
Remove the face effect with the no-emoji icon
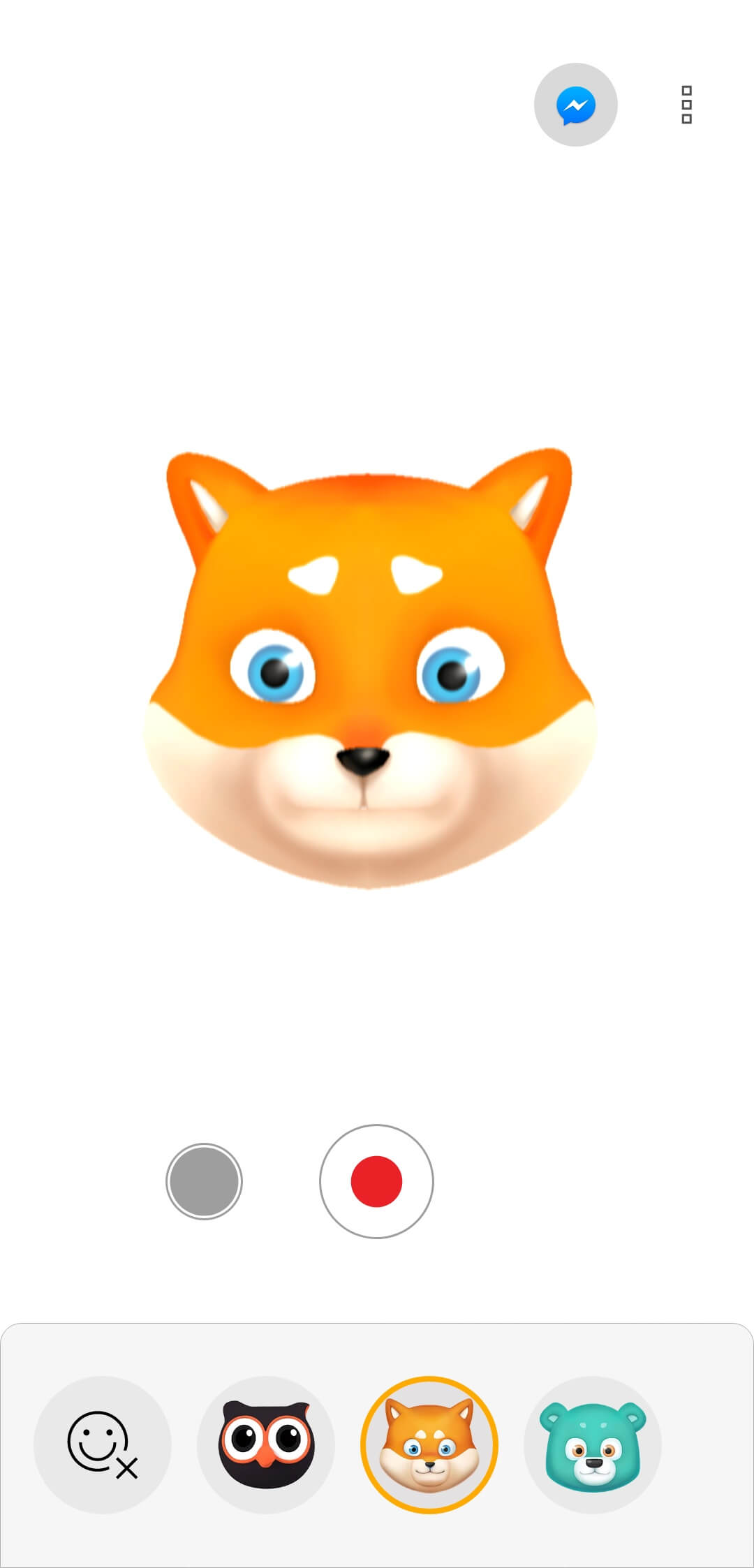103,1444
